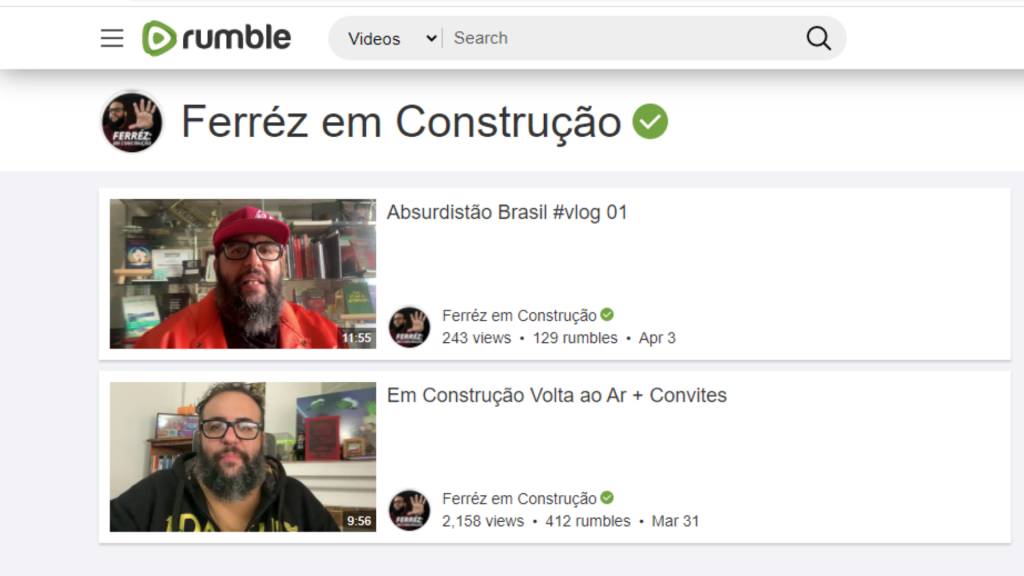This screenshot has width=1024, height=576.
Task: Expand the Videos search type dropdown
Action: (392, 39)
